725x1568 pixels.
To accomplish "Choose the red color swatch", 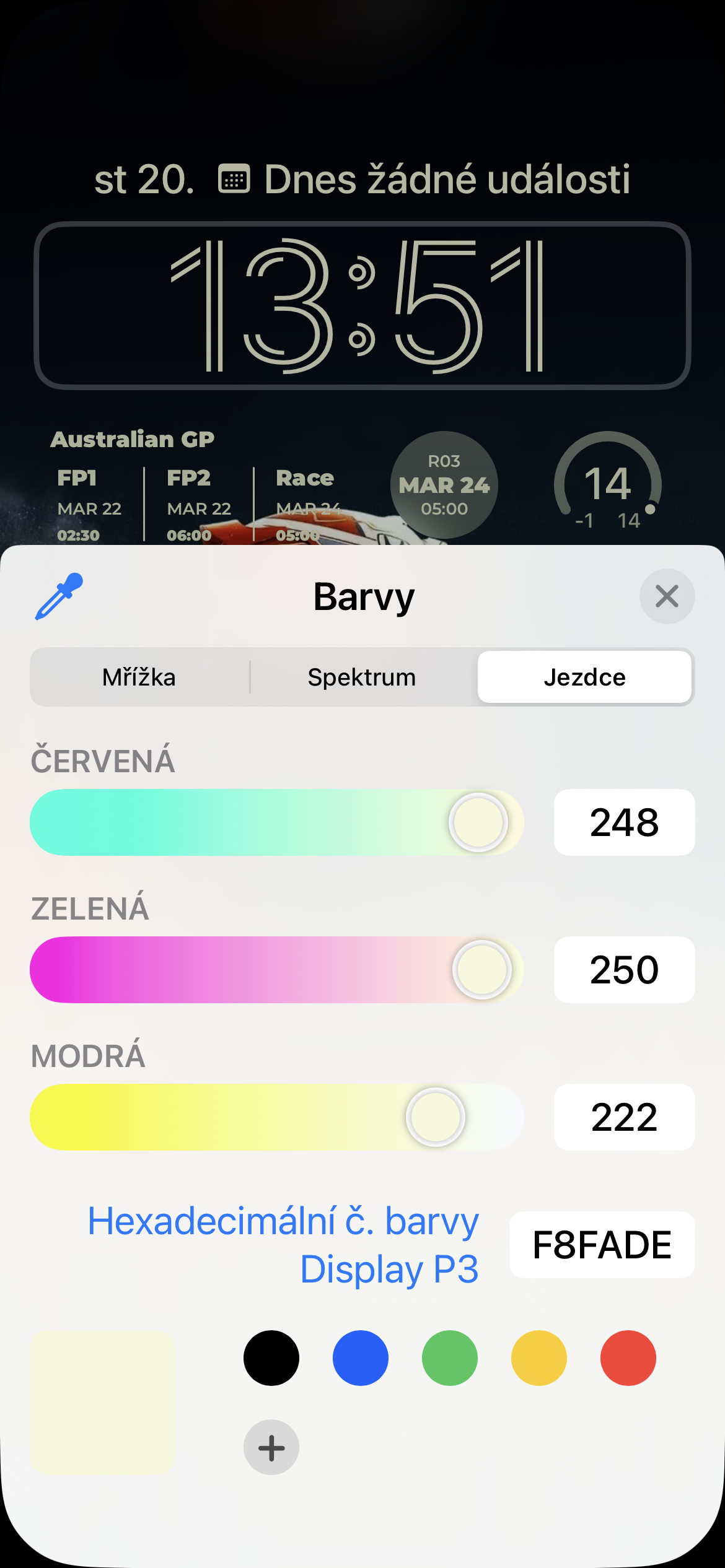I will [628, 1358].
